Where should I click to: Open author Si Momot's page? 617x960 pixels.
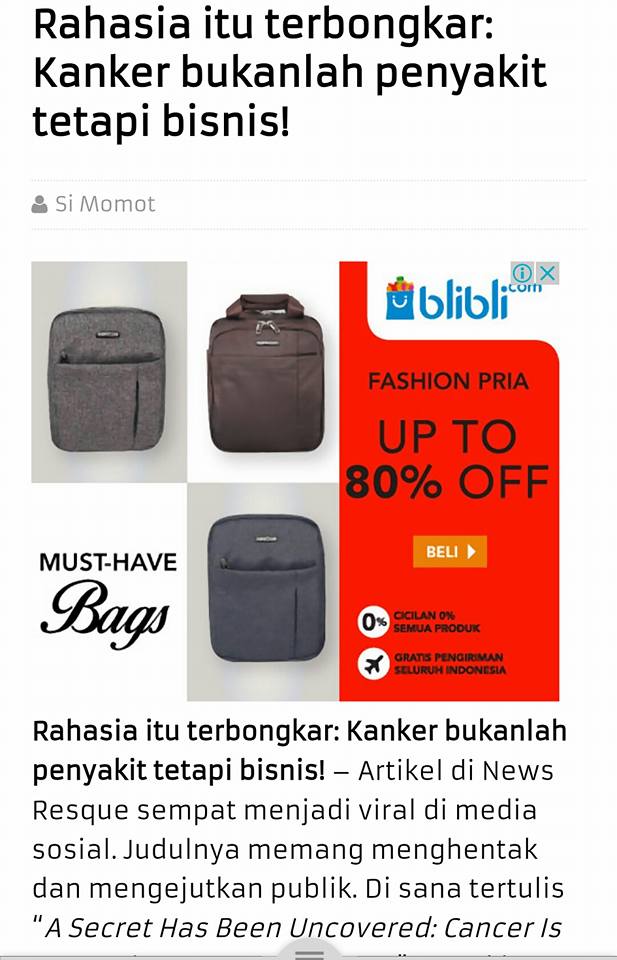104,204
